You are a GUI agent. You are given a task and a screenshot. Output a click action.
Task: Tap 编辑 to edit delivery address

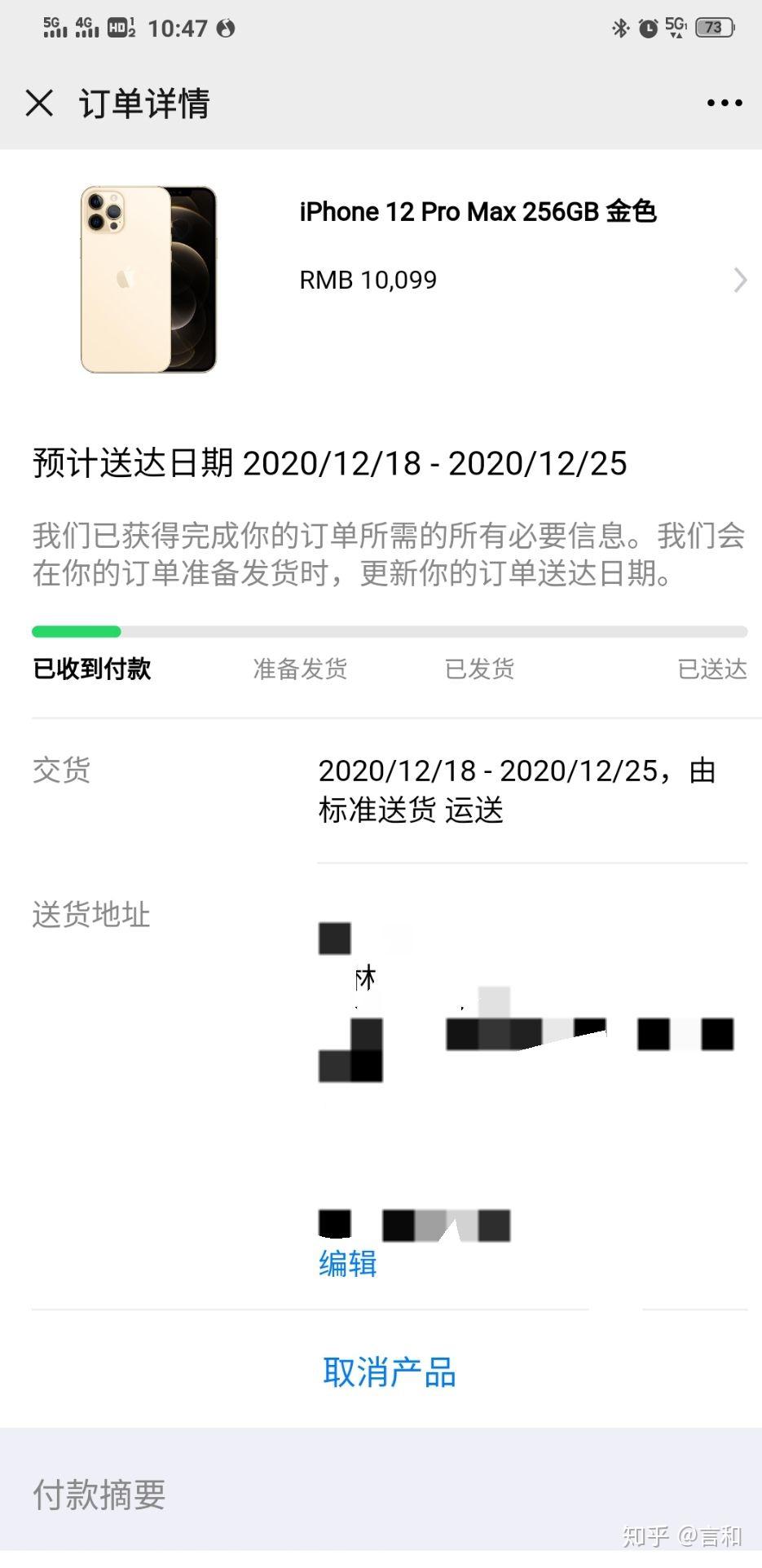(x=348, y=1264)
